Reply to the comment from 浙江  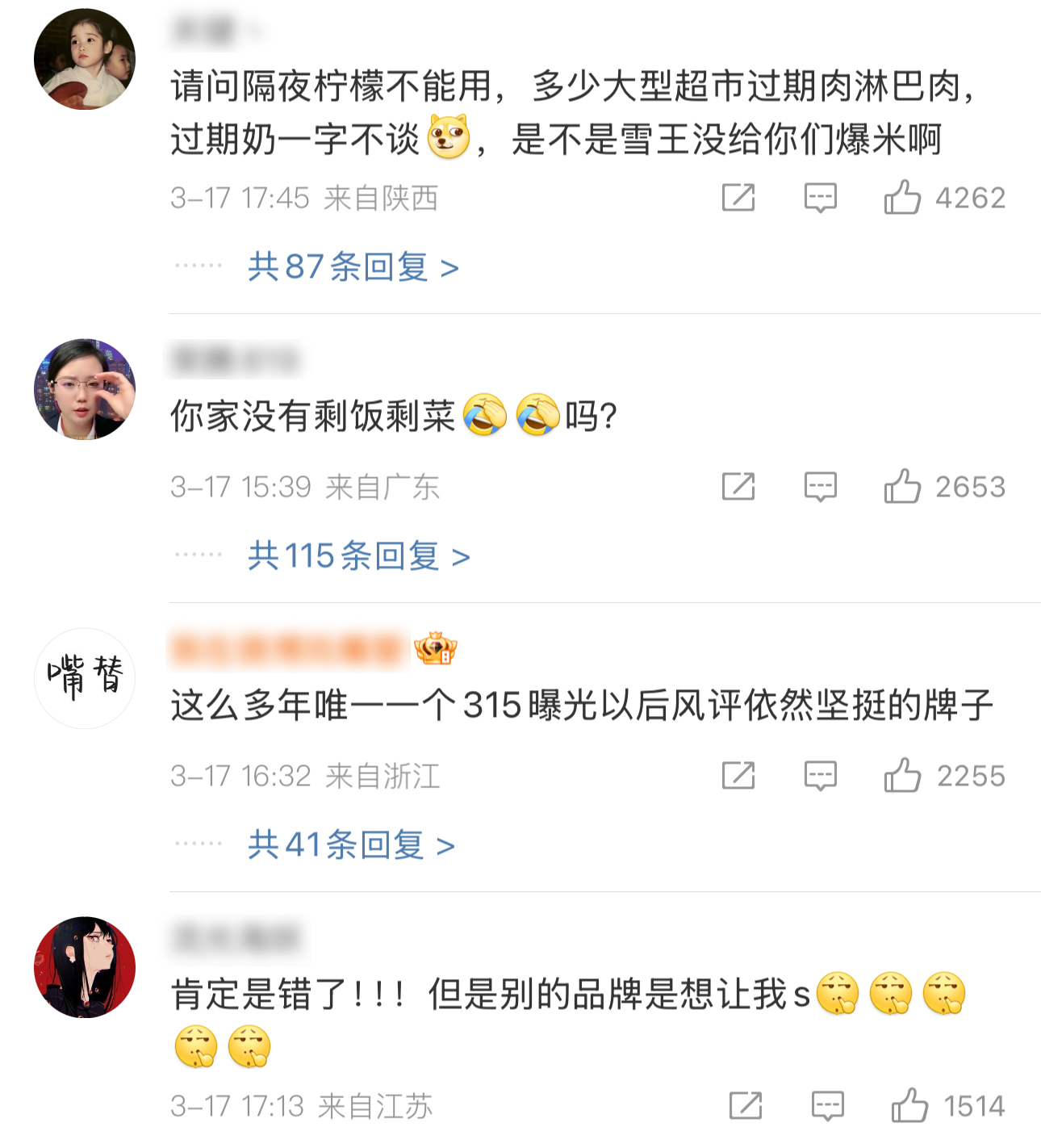tap(820, 775)
